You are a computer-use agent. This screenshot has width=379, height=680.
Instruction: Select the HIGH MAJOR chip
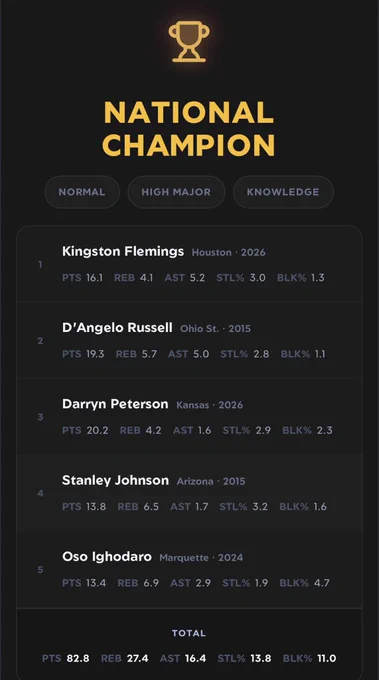[x=176, y=192]
